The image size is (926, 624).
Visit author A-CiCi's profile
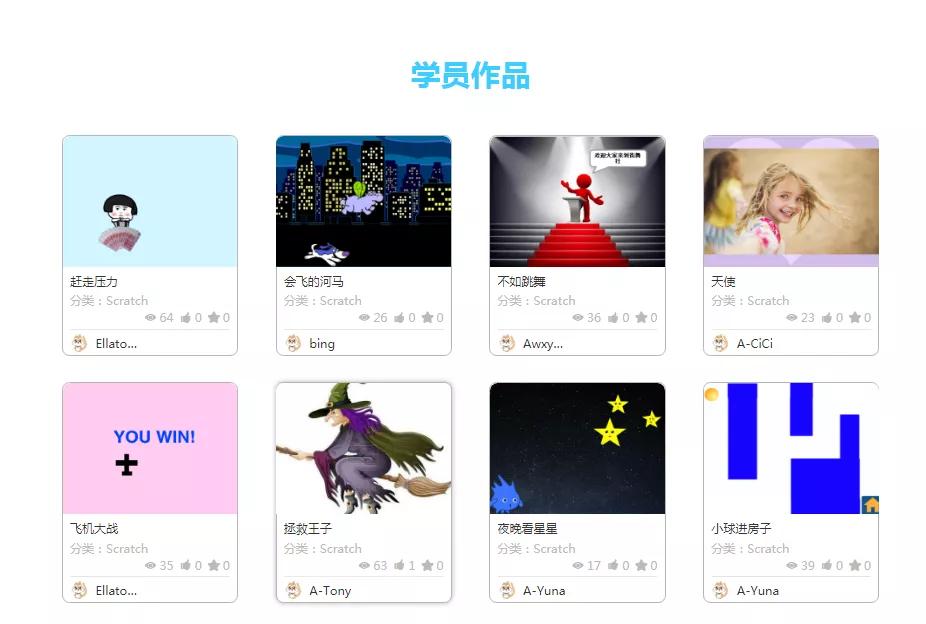pos(754,344)
